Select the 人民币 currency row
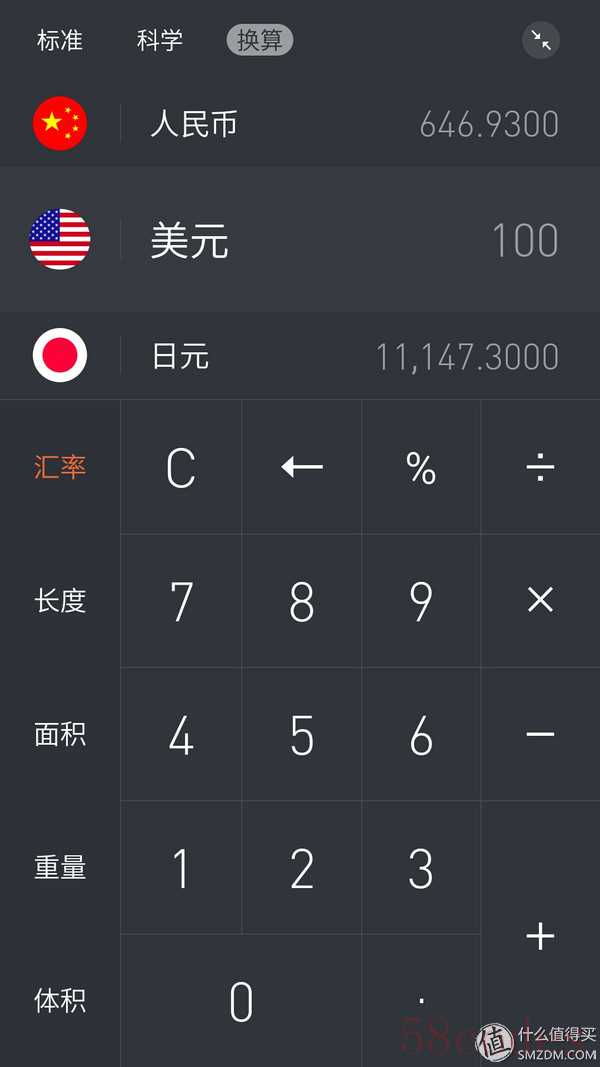 pos(300,124)
